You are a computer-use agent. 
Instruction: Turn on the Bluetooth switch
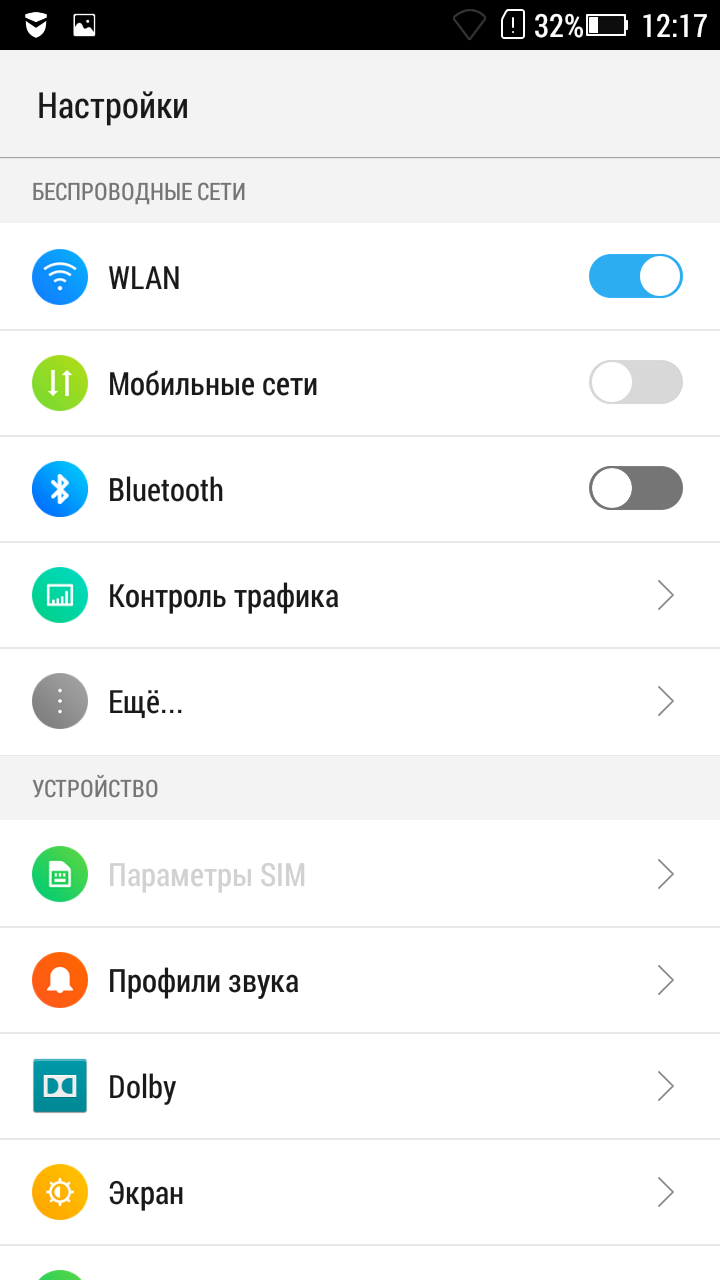(x=635, y=489)
